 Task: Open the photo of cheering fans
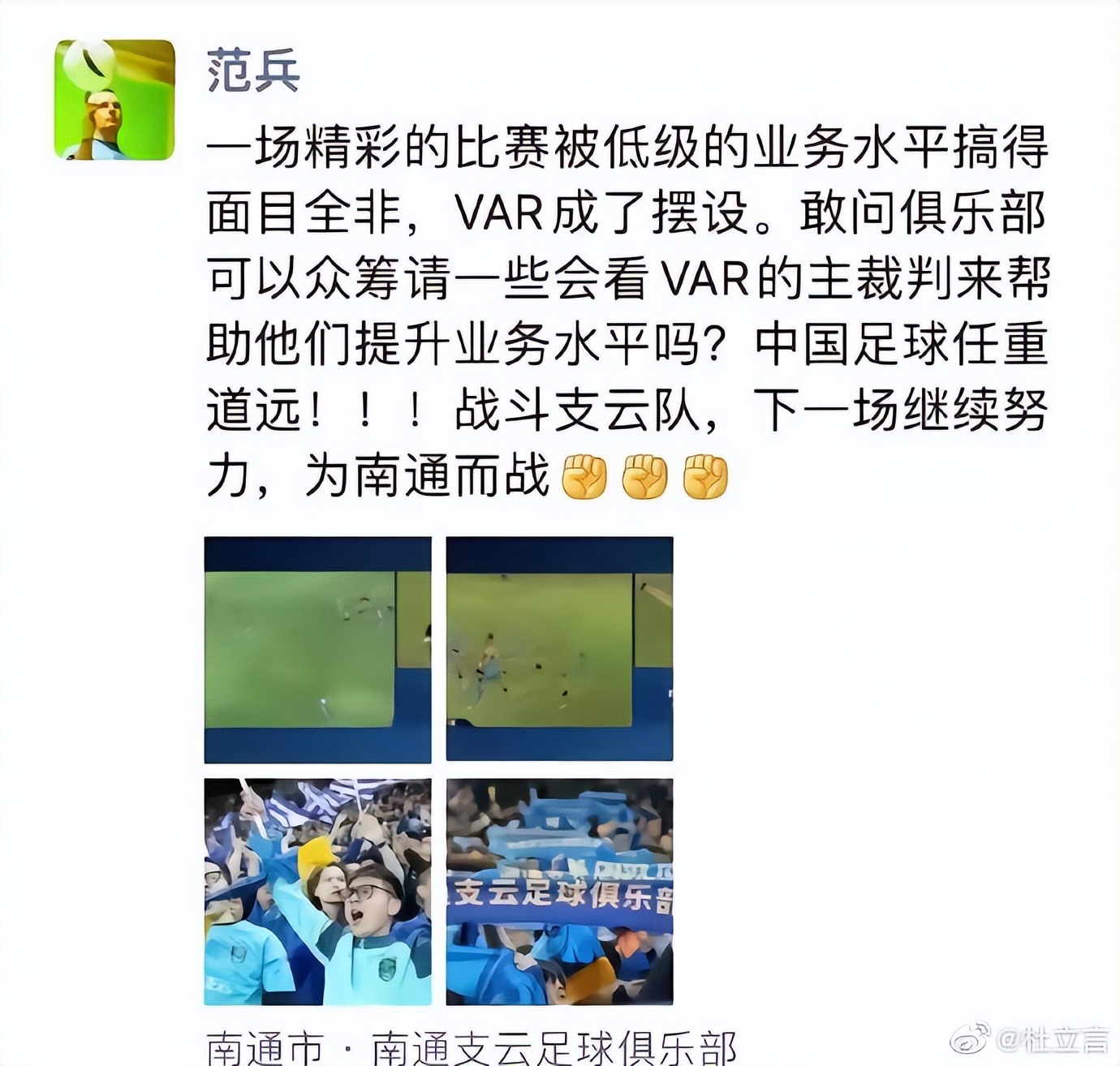click(317, 892)
